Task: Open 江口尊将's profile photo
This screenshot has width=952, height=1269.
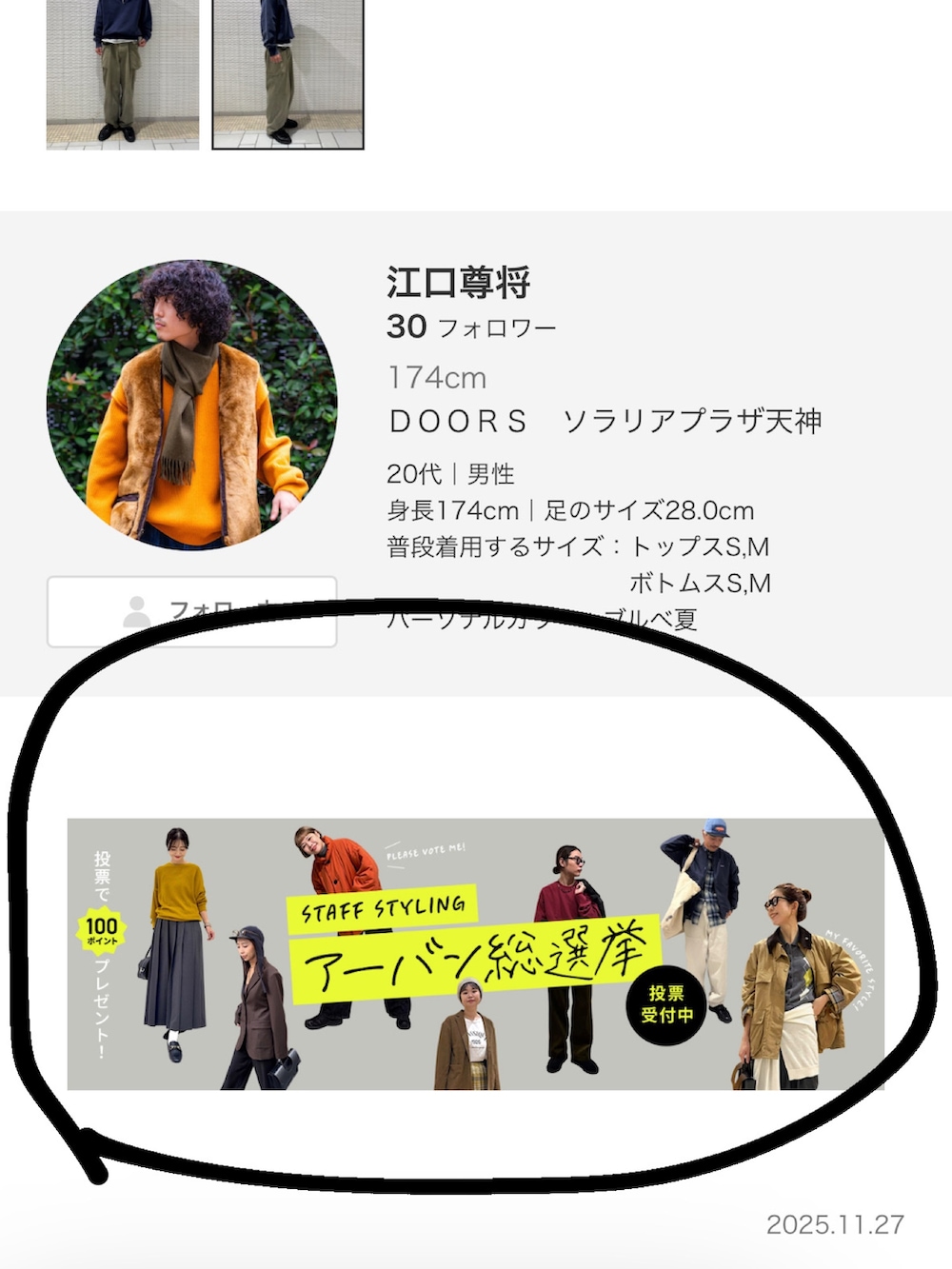Action: coord(191,405)
